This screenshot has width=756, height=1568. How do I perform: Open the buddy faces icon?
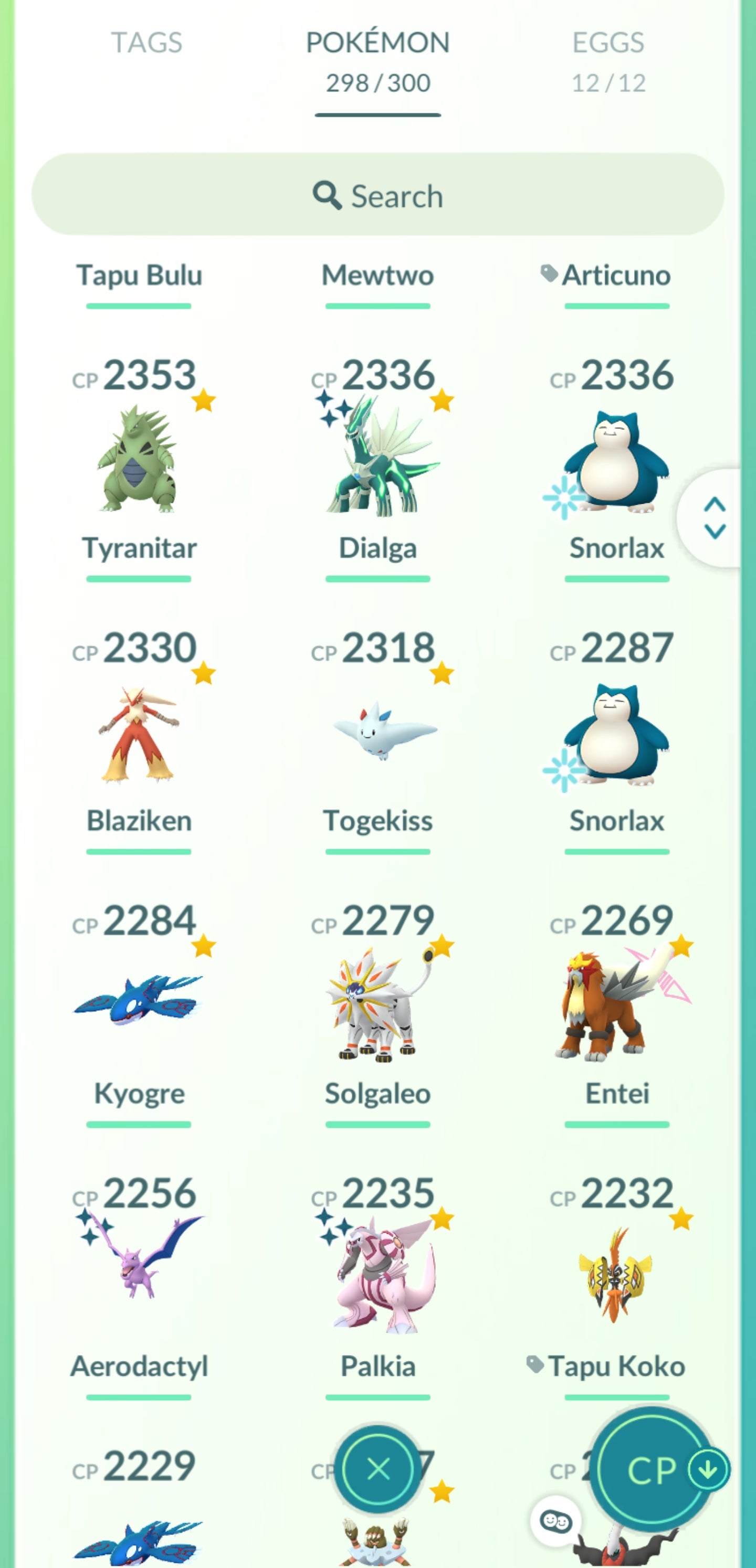click(555, 1521)
